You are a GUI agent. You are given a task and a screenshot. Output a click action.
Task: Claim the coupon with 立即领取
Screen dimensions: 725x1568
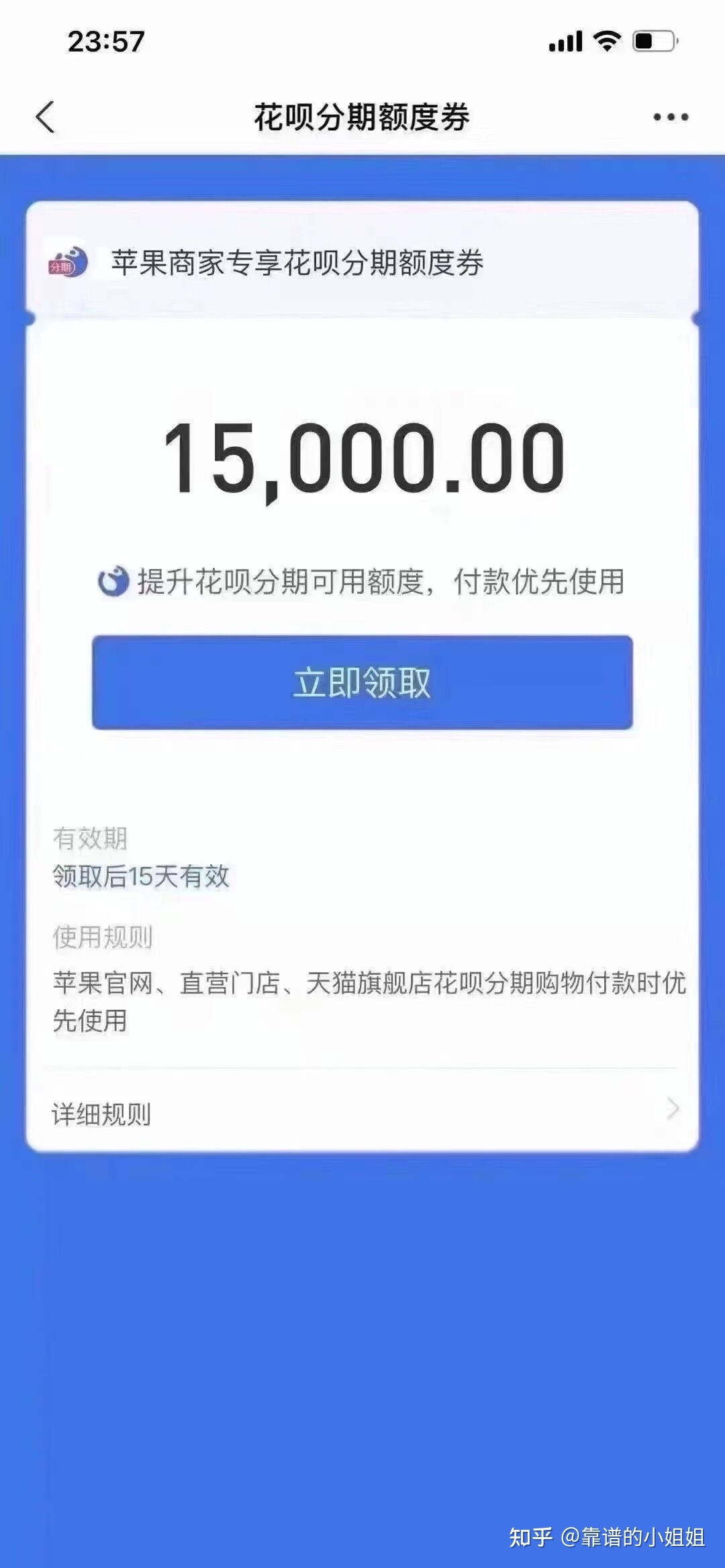tap(362, 682)
